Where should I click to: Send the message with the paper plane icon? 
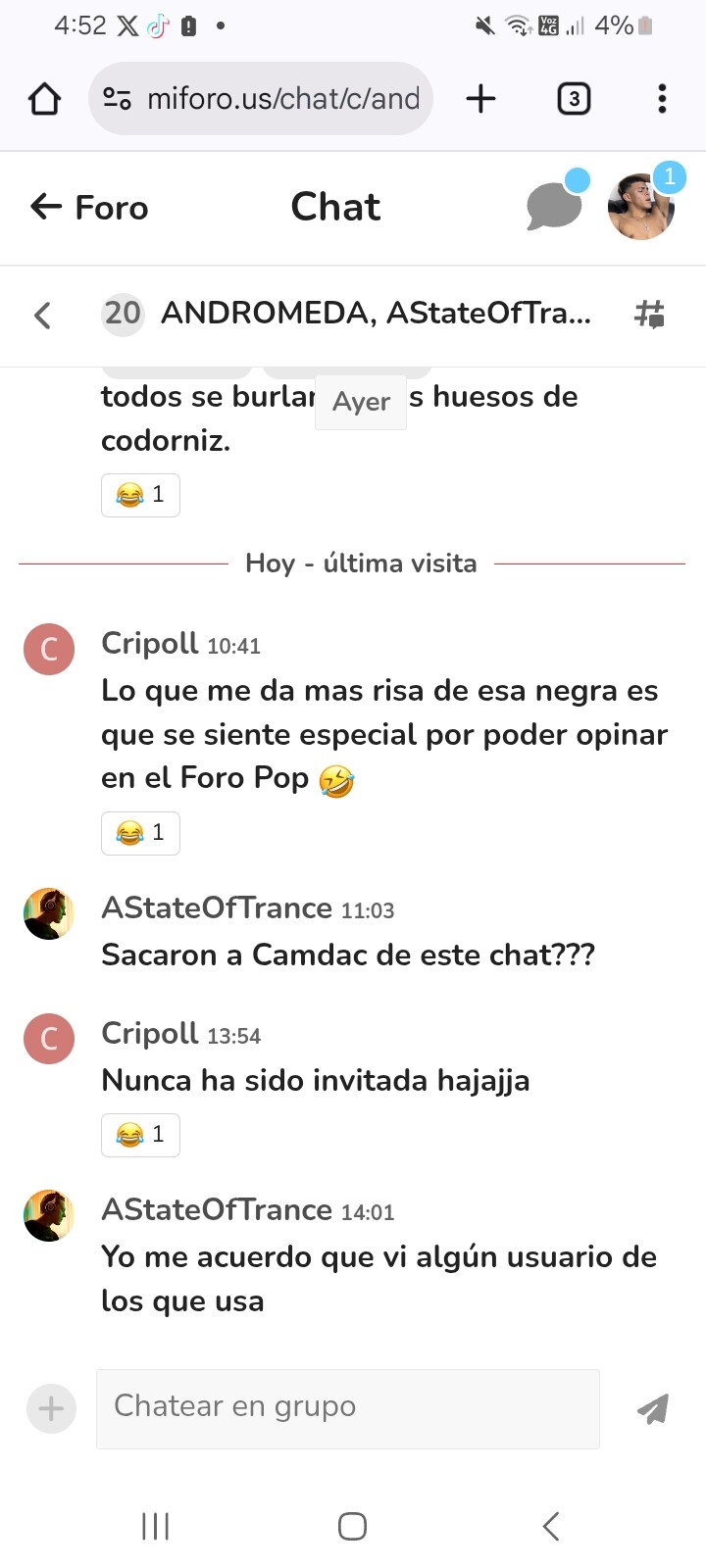652,1409
